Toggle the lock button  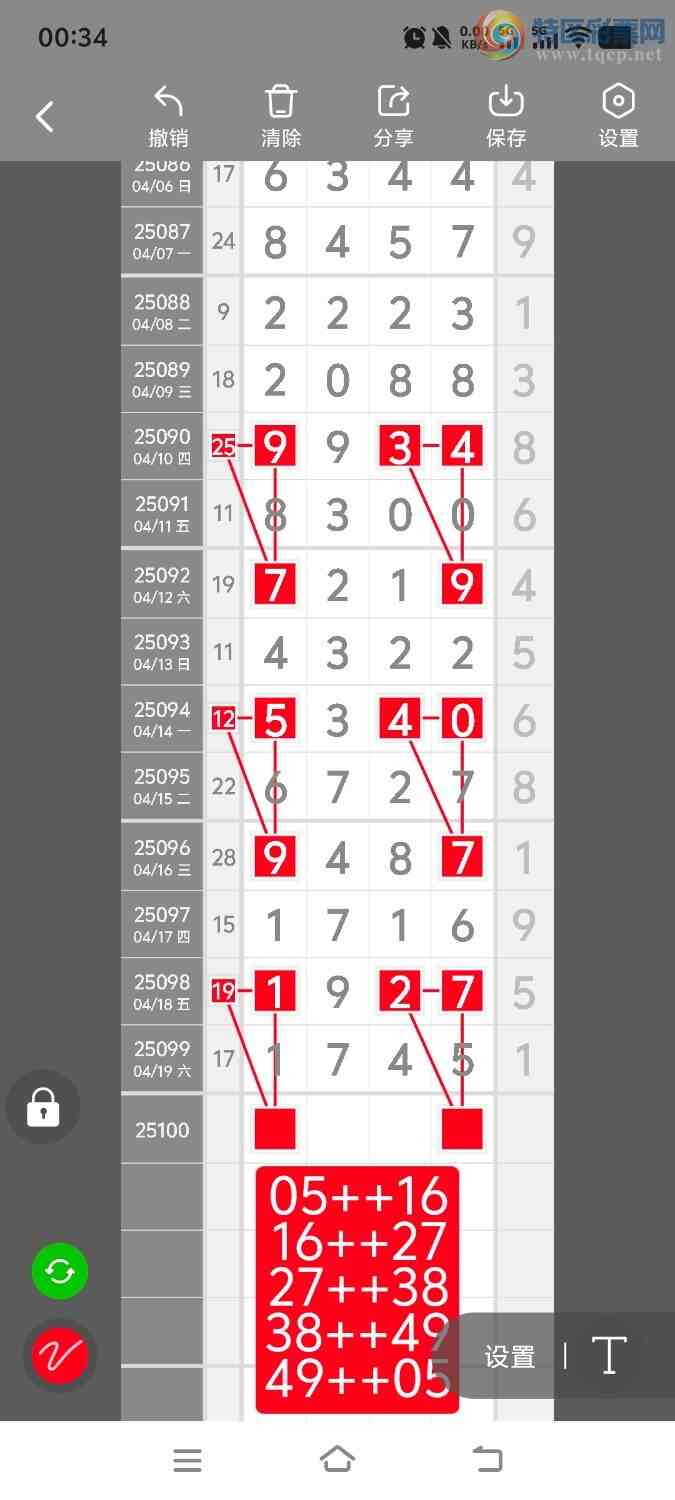(42, 1107)
